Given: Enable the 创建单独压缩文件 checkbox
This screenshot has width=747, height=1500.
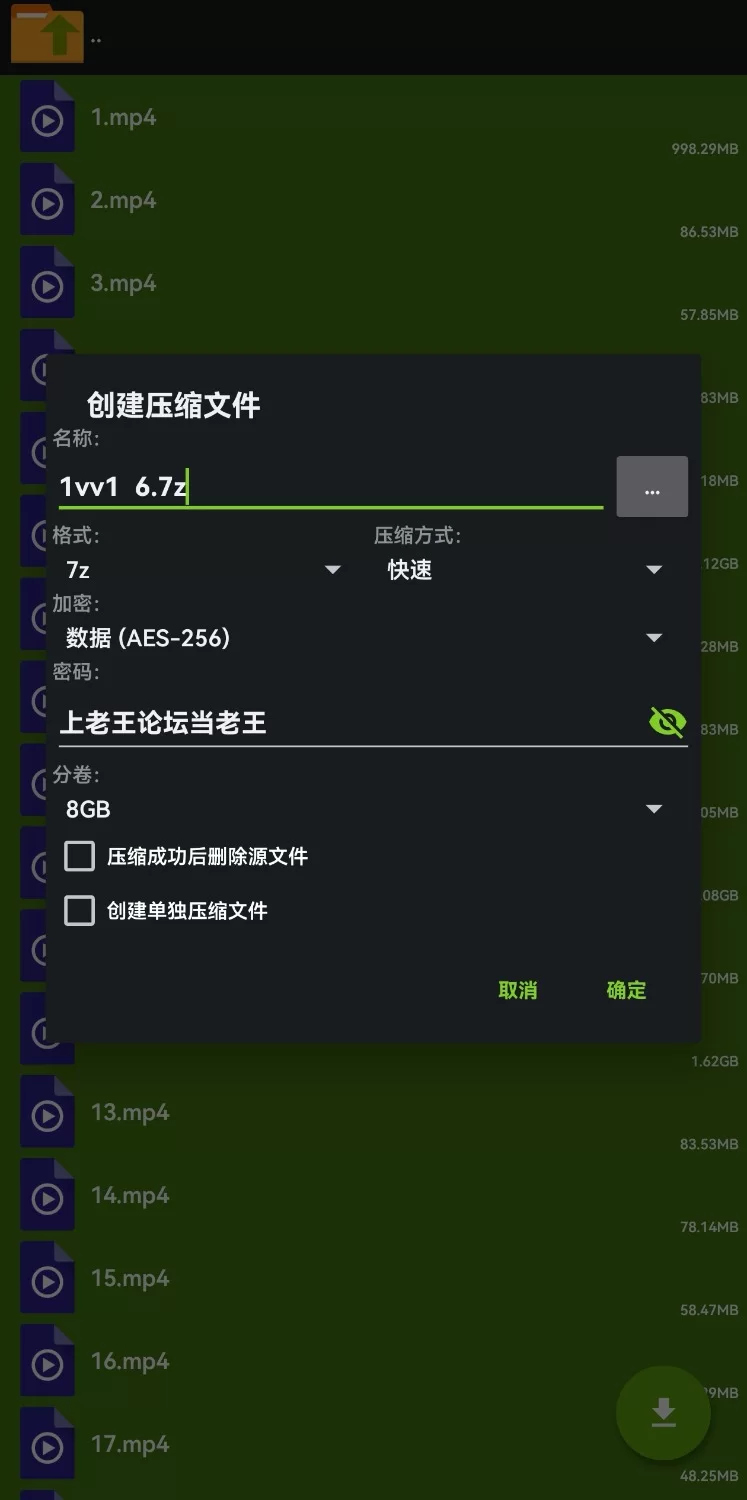Looking at the screenshot, I should click(80, 910).
